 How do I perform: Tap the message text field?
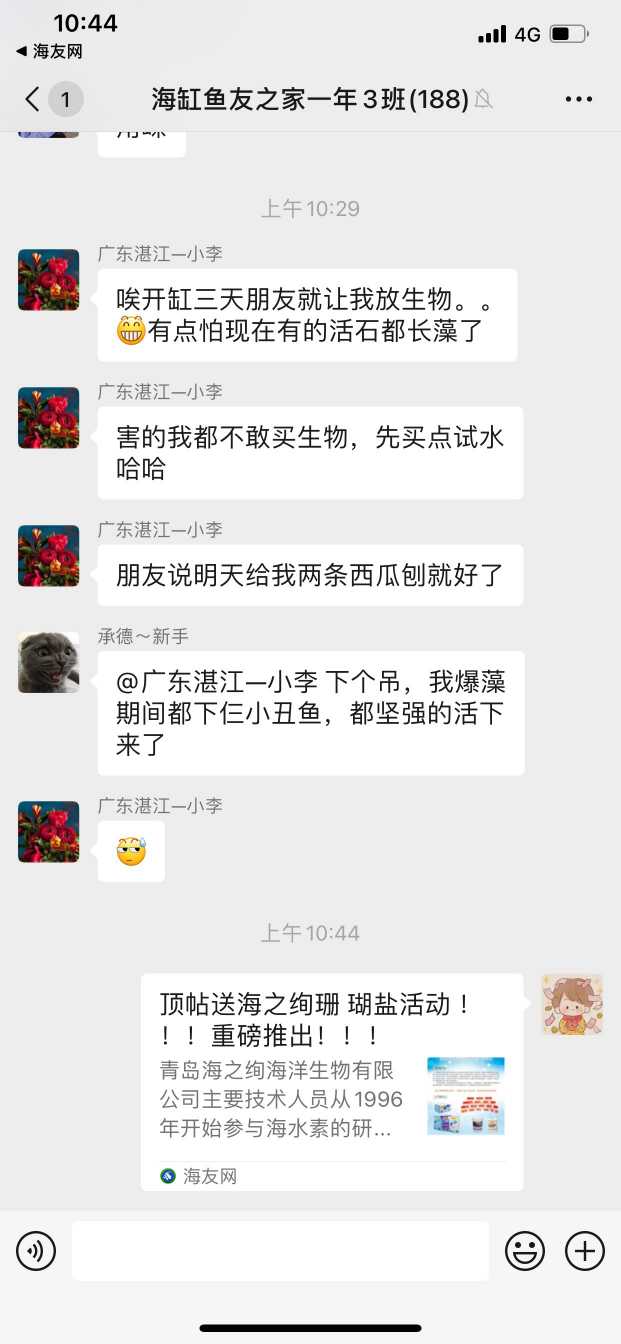(280, 1250)
